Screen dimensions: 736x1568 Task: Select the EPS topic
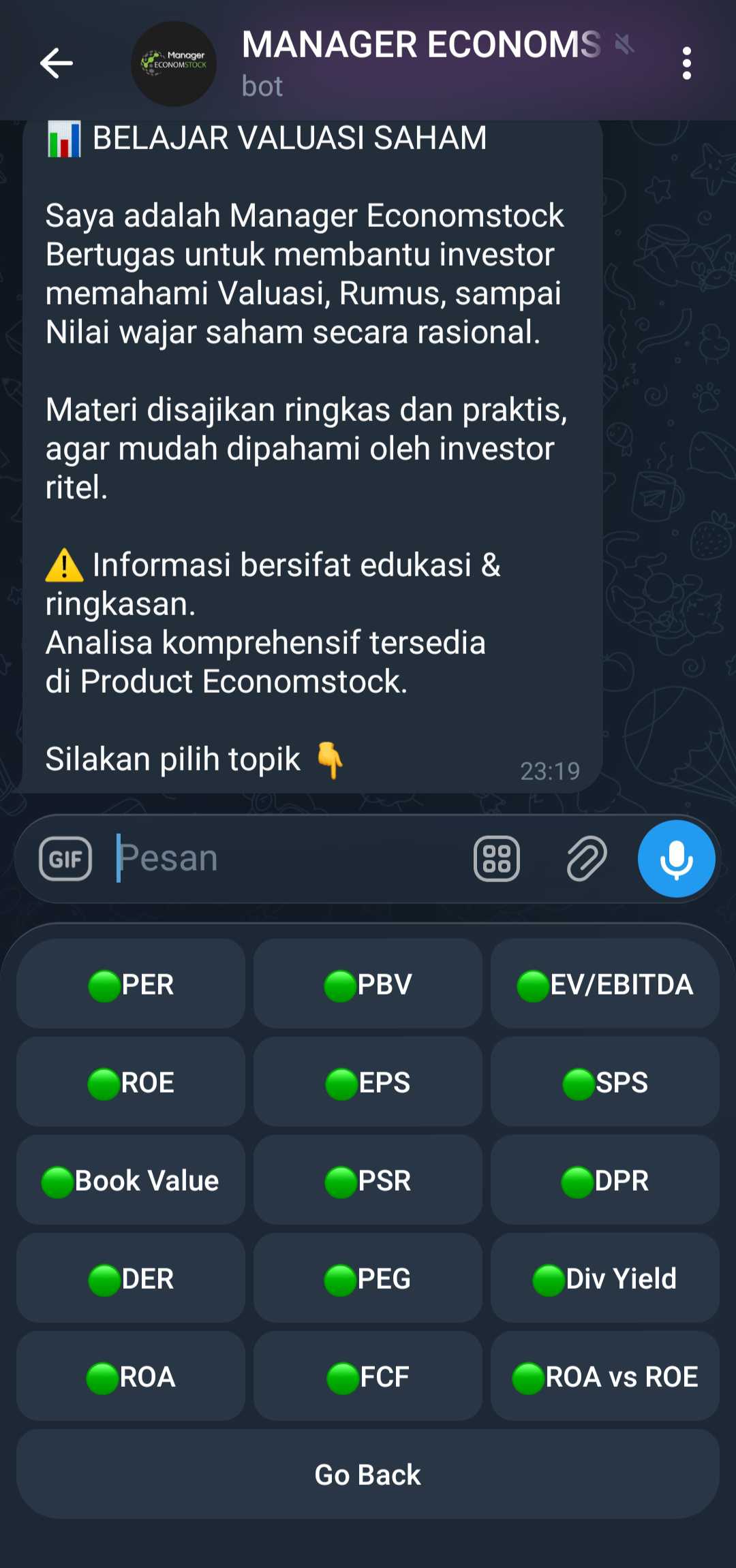368,1082
